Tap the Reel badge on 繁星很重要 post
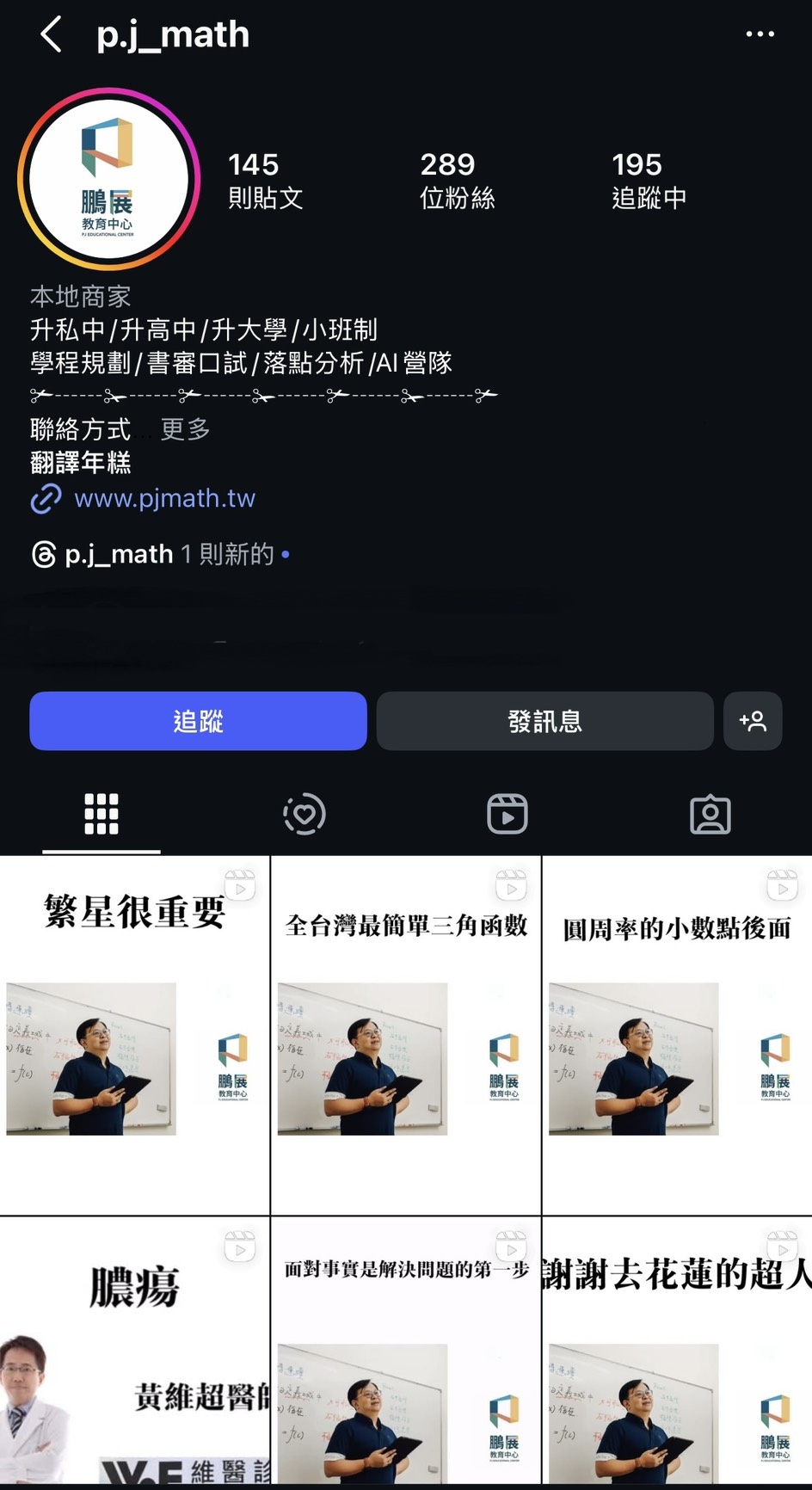 point(240,884)
